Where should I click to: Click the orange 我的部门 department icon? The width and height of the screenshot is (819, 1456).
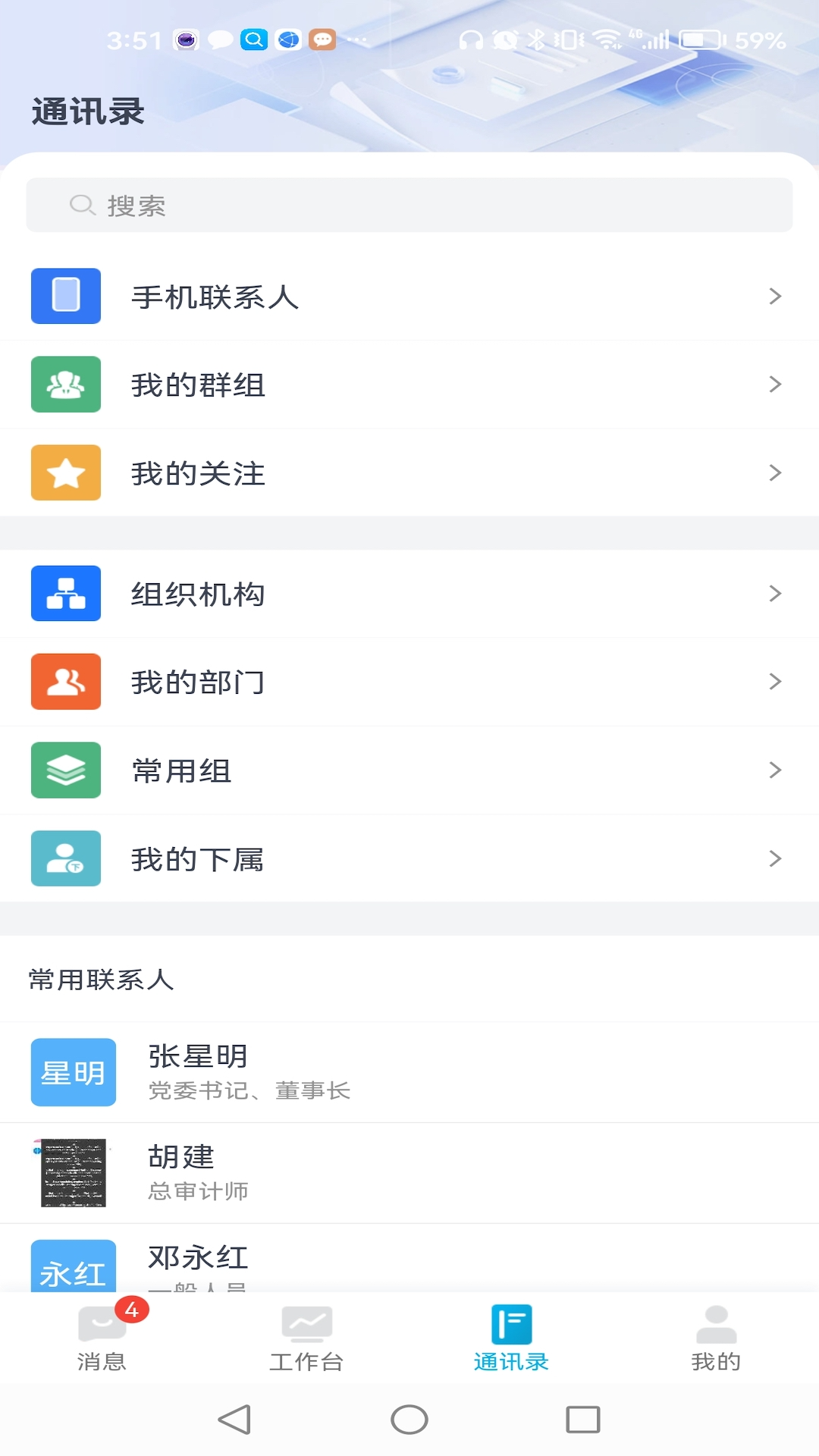pos(65,682)
